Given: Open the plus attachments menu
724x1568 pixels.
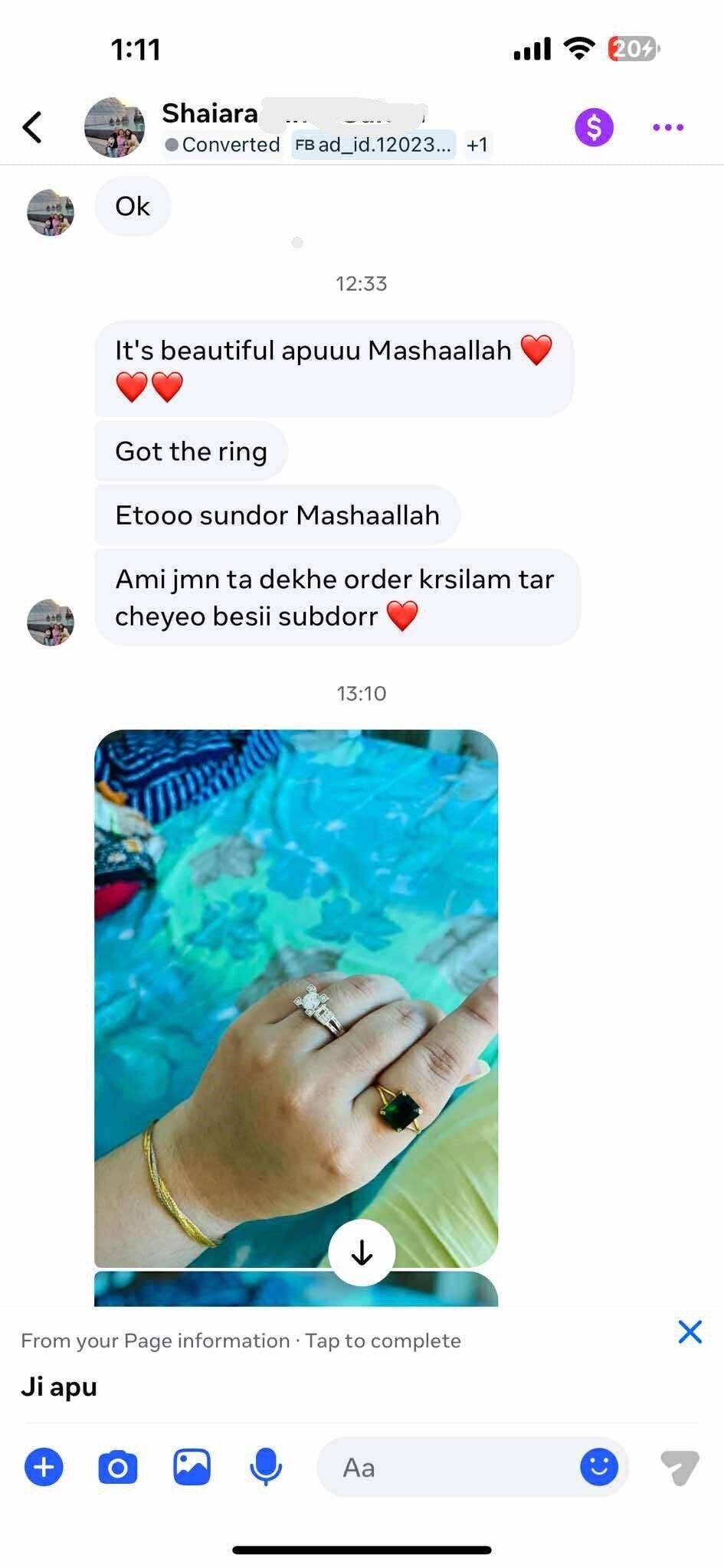Looking at the screenshot, I should pyautogui.click(x=44, y=1467).
